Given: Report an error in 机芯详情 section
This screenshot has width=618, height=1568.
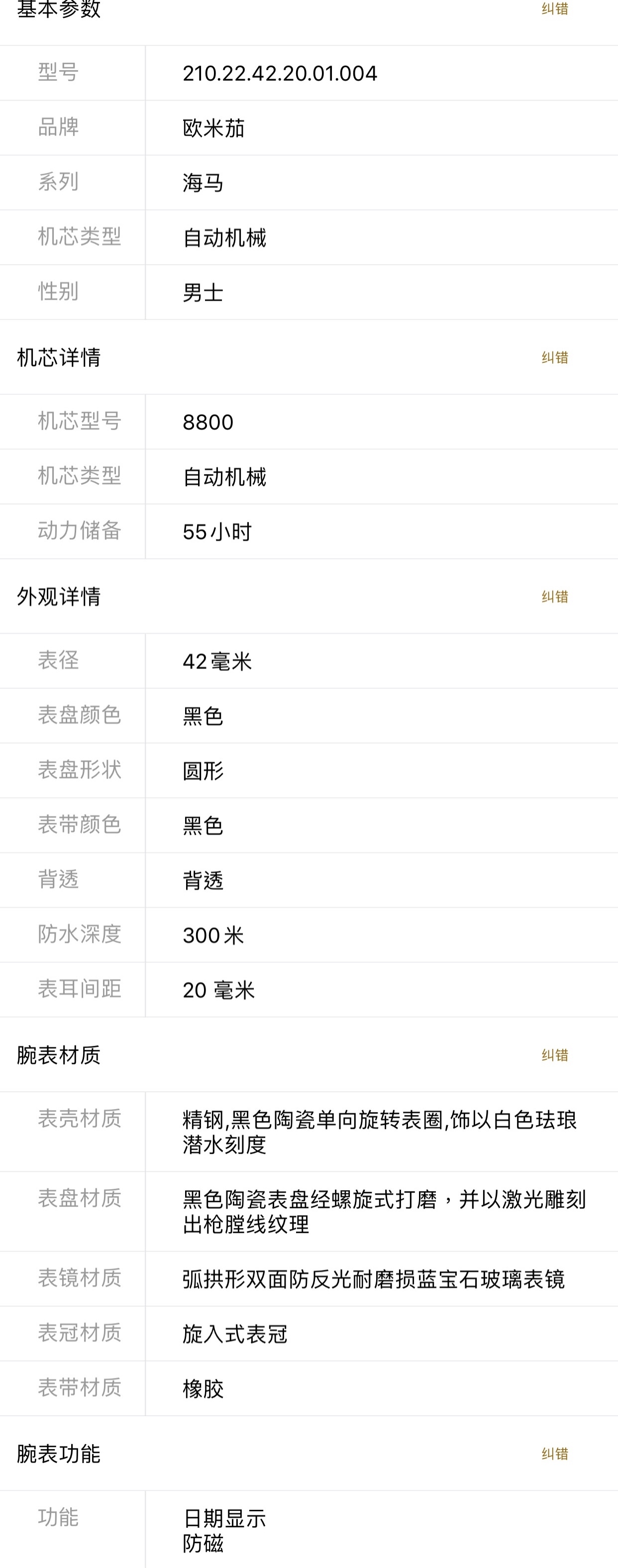Looking at the screenshot, I should pyautogui.click(x=555, y=357).
